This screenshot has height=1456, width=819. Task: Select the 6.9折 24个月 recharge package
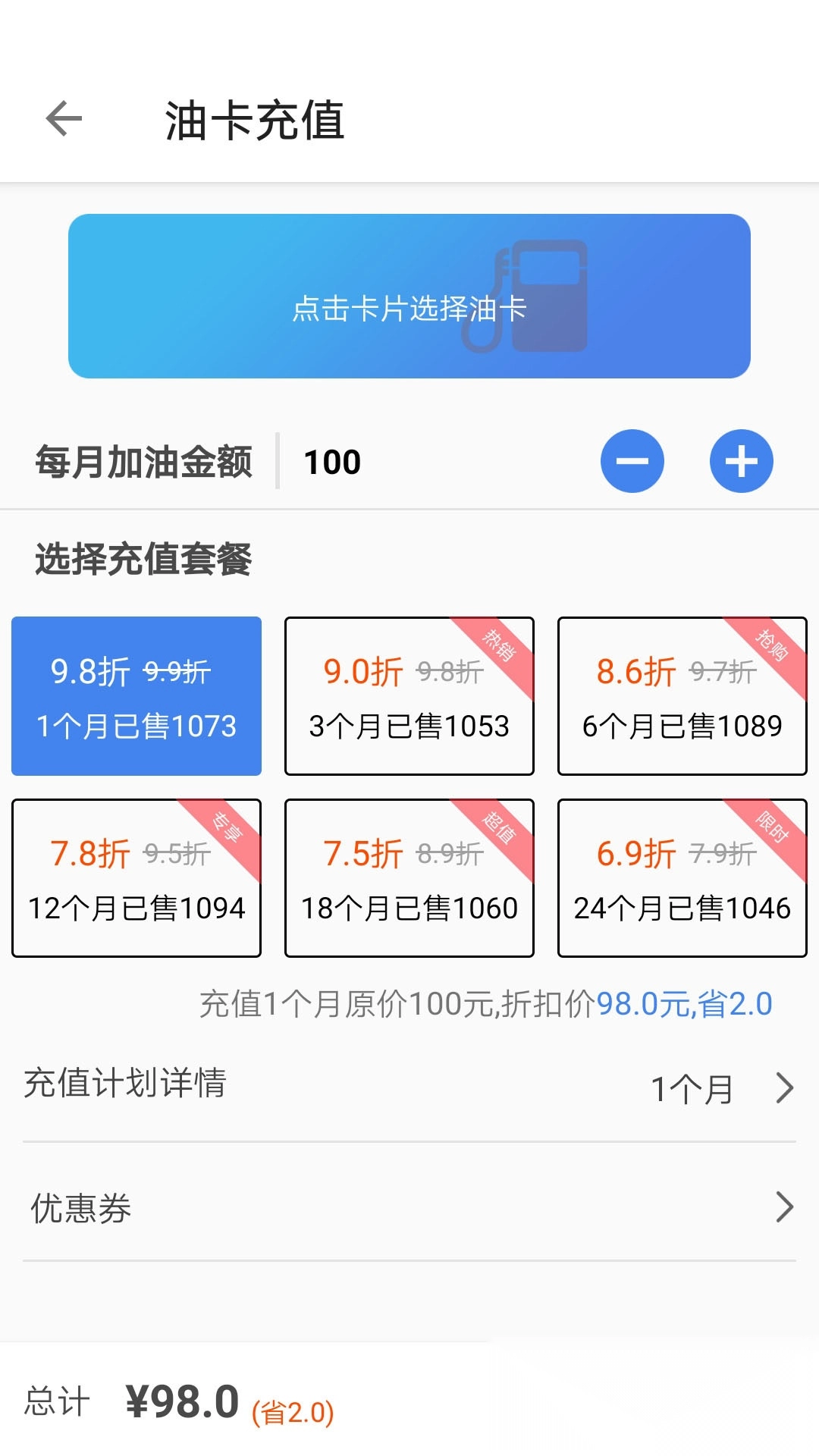[x=681, y=877]
